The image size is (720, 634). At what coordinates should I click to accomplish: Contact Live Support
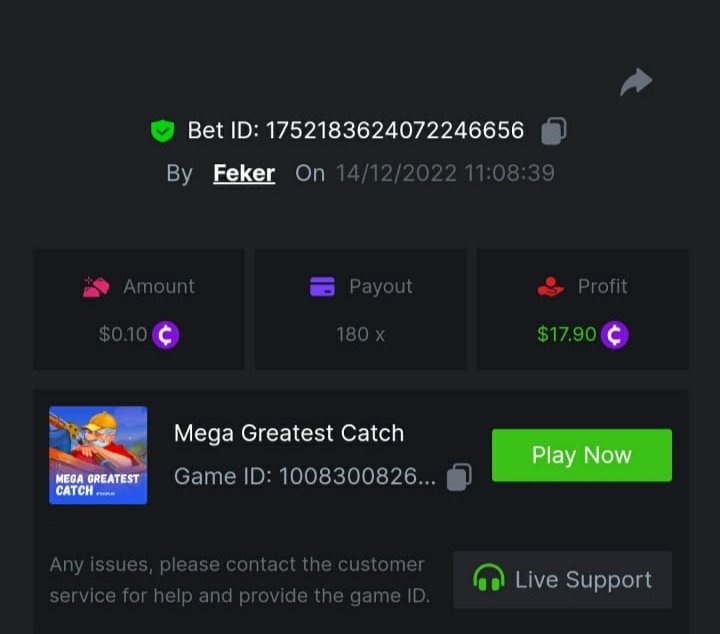[x=562, y=580]
